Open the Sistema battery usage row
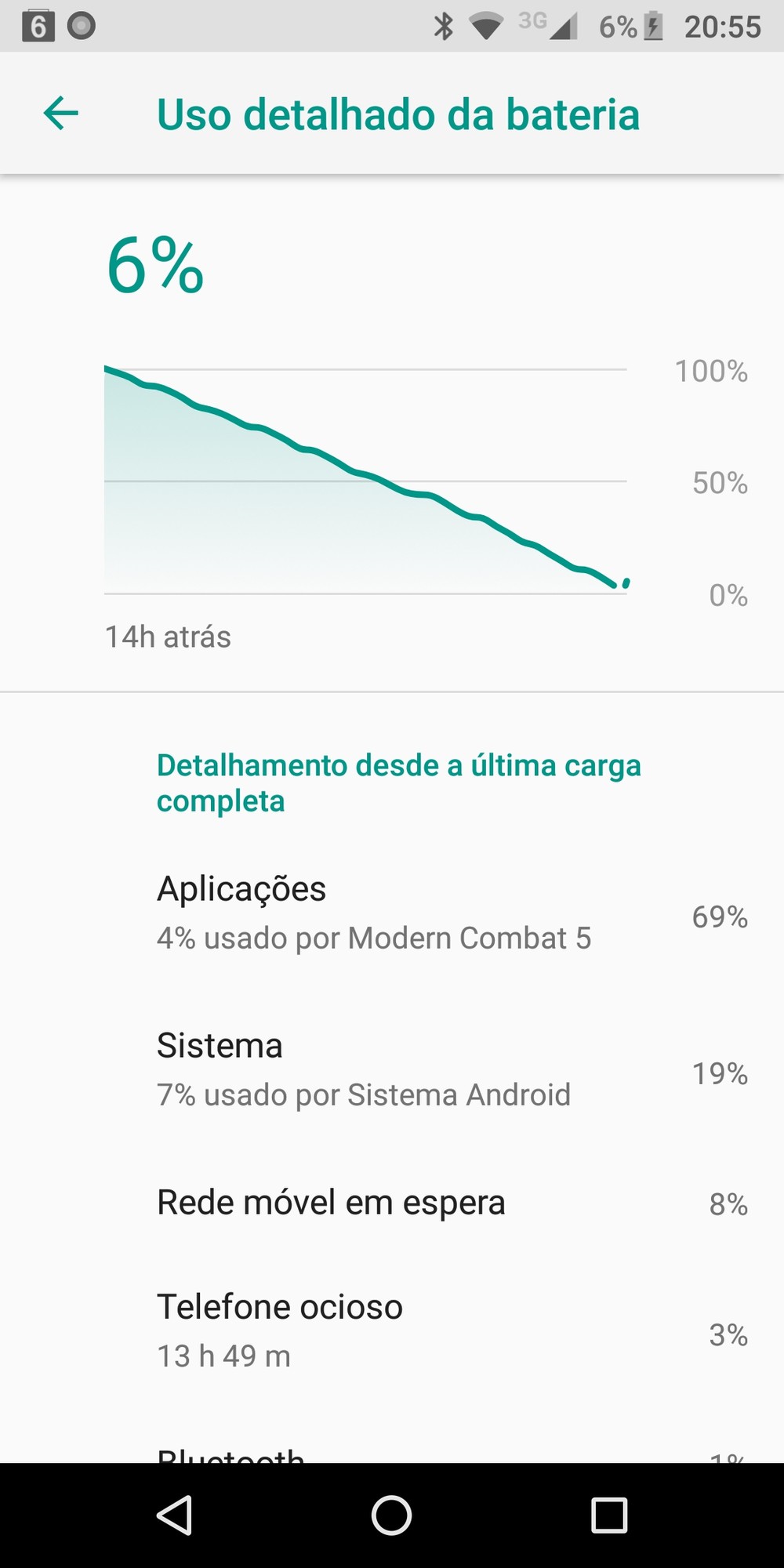Screen dimensions: 784x1568 coord(392,1070)
